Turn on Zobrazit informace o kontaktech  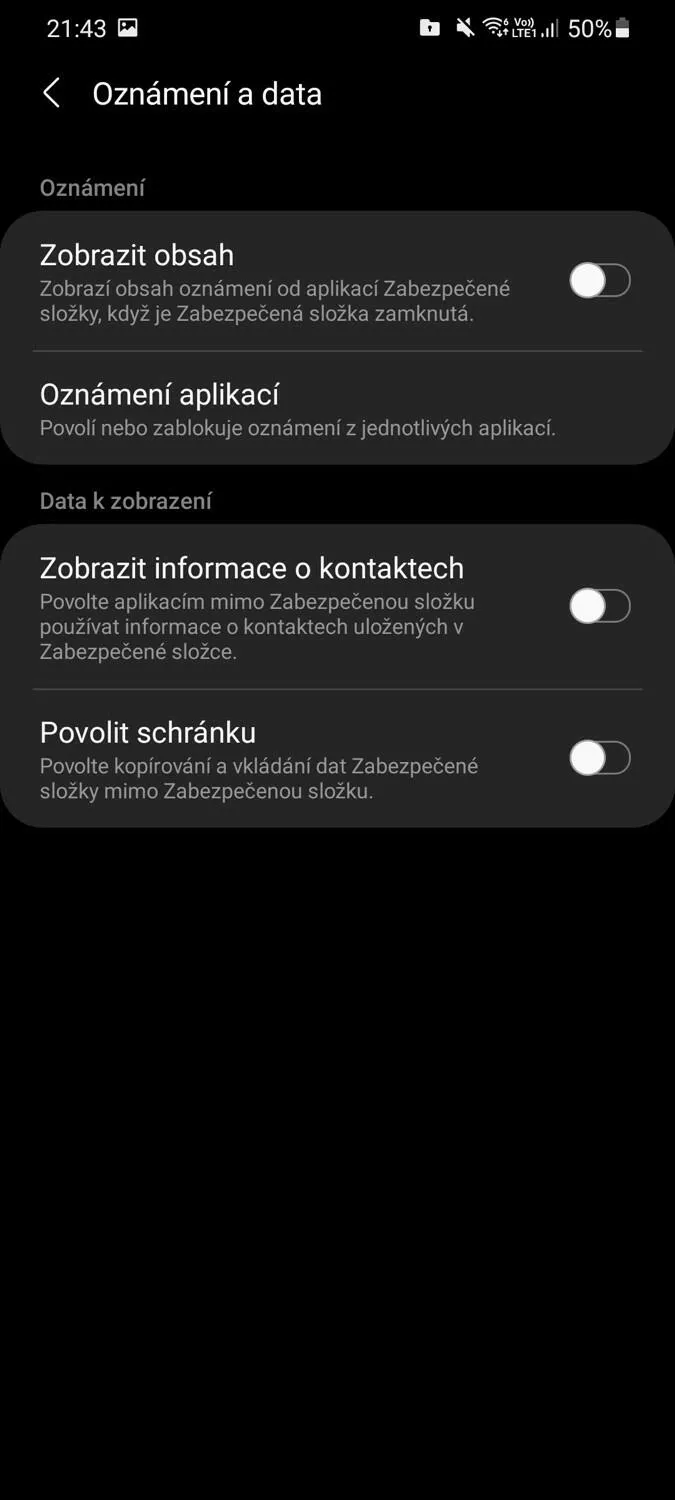pyautogui.click(x=600, y=606)
